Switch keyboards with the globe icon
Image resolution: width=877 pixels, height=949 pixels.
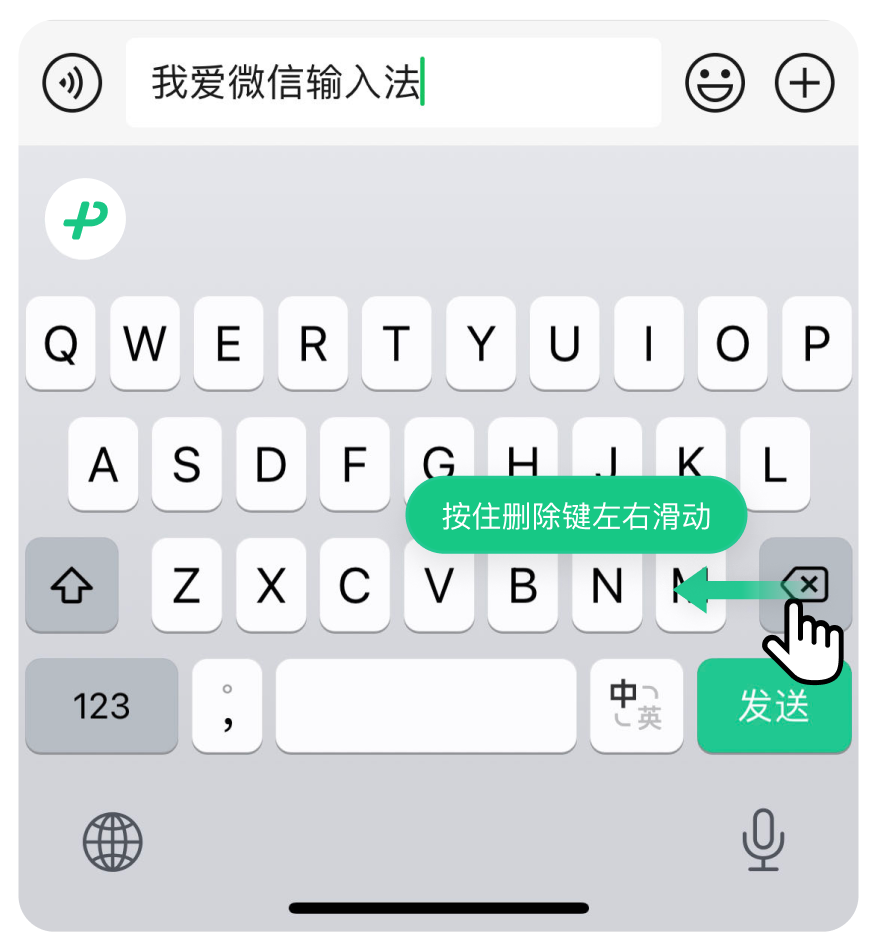(112, 842)
